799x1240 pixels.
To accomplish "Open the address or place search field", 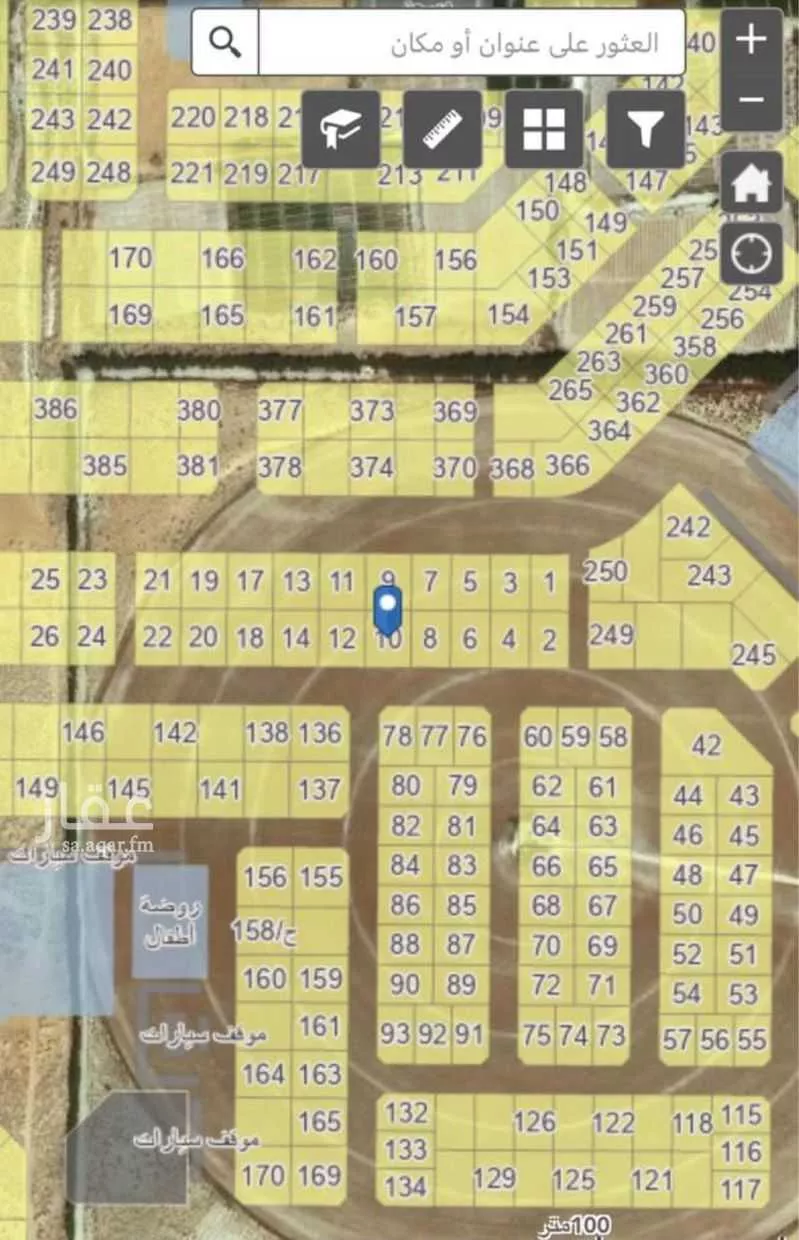I will tap(472, 43).
